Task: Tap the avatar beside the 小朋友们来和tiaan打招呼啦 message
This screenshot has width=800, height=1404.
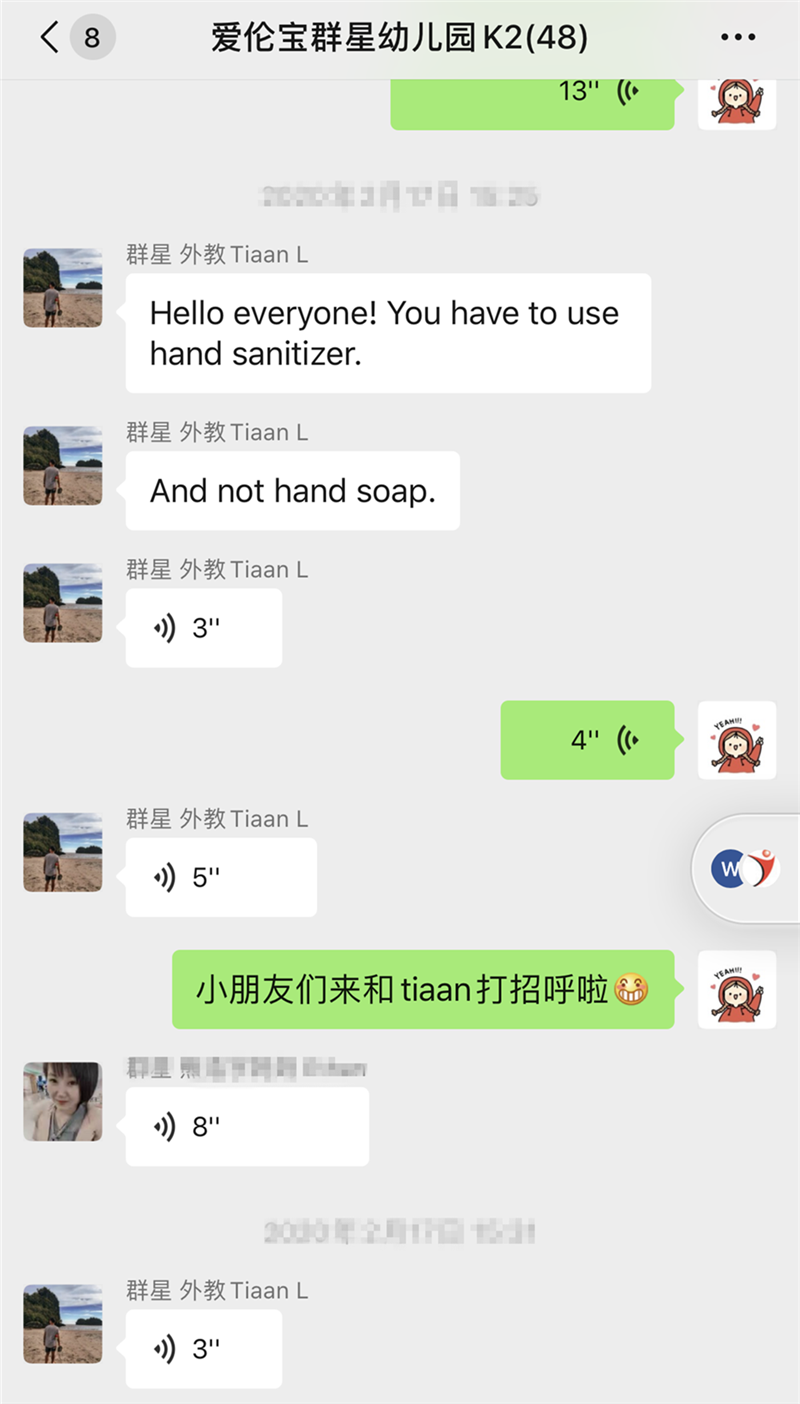Action: (737, 989)
